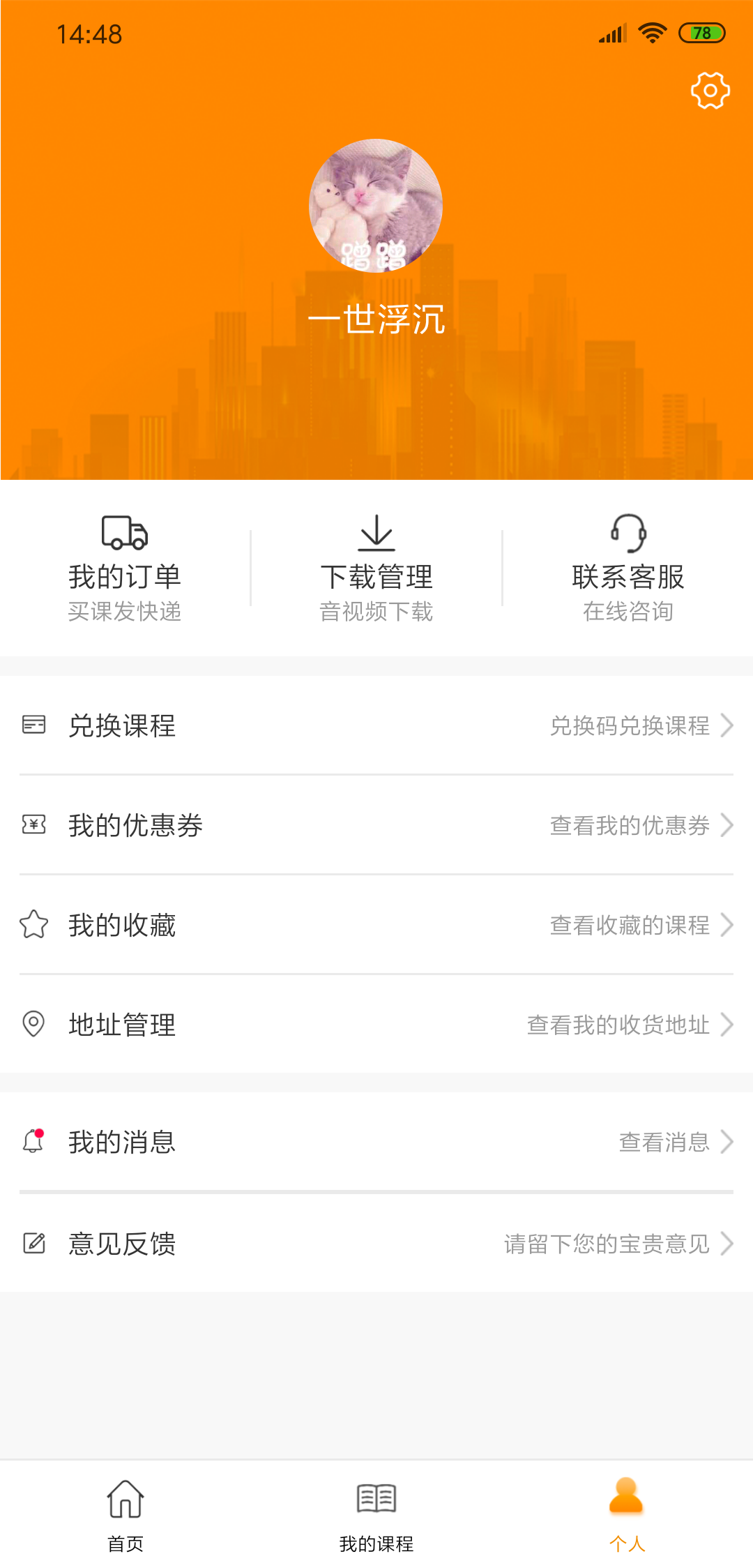This screenshot has width=753, height=1568.
Task: Tap the pen icon beside 意见反馈
Action: click(x=33, y=1244)
